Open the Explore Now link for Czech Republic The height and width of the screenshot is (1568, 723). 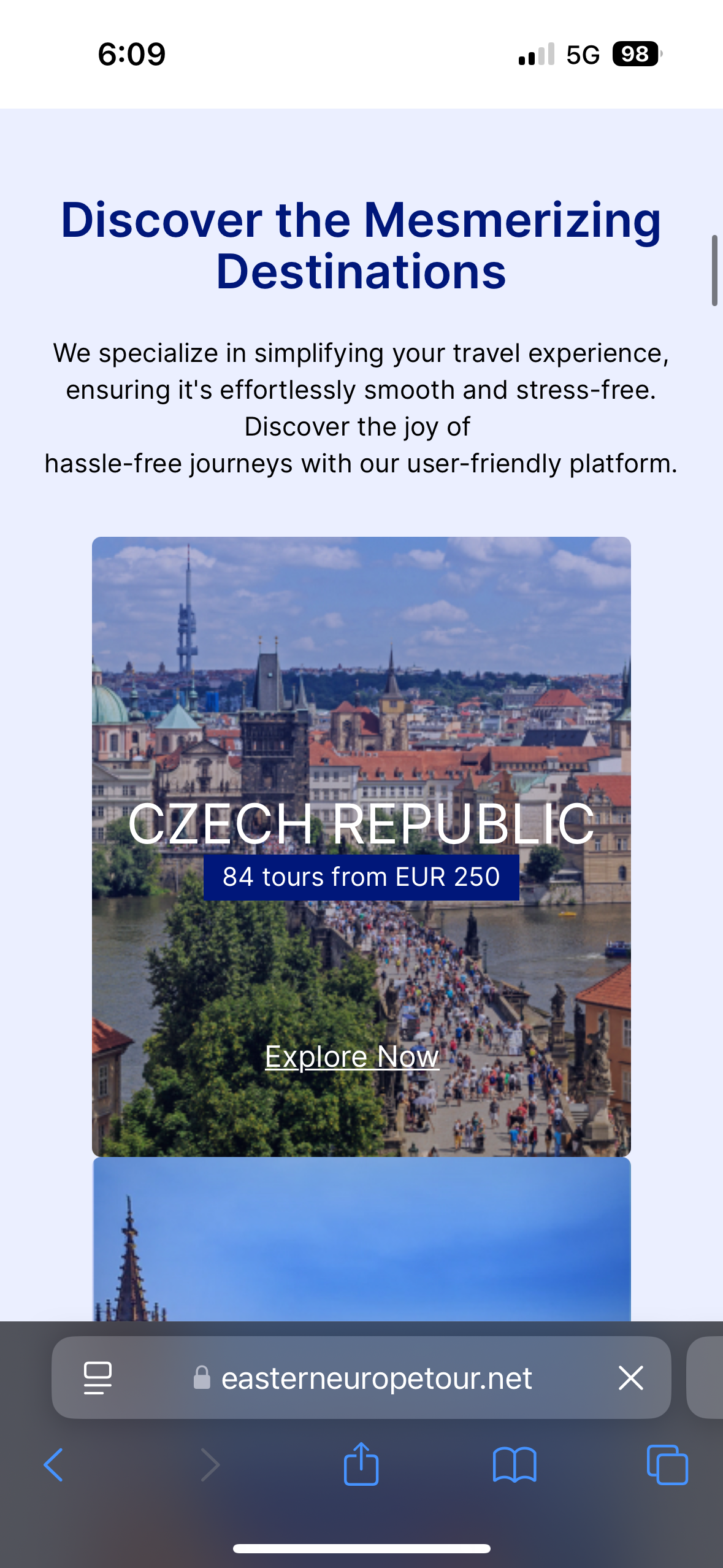click(x=352, y=1056)
